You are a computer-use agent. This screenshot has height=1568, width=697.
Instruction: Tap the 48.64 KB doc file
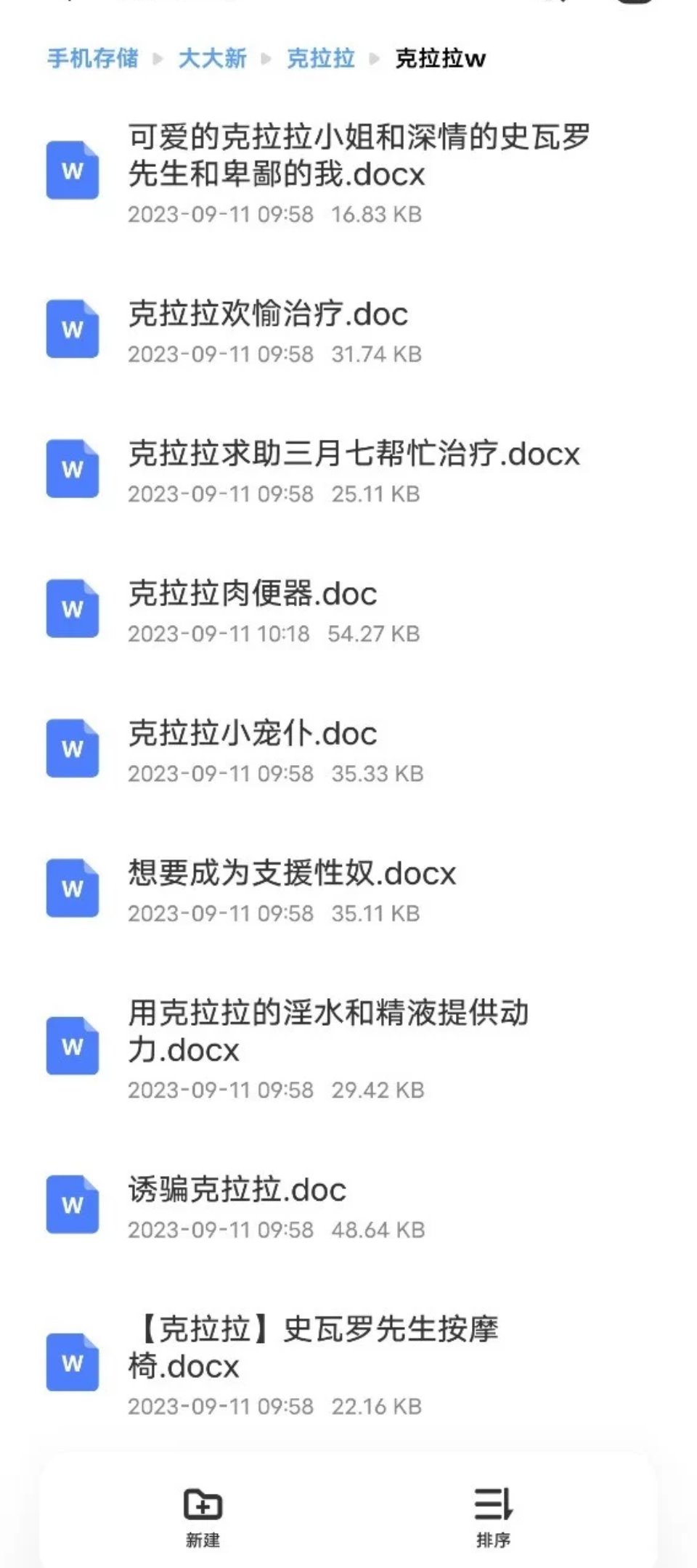tap(348, 1207)
